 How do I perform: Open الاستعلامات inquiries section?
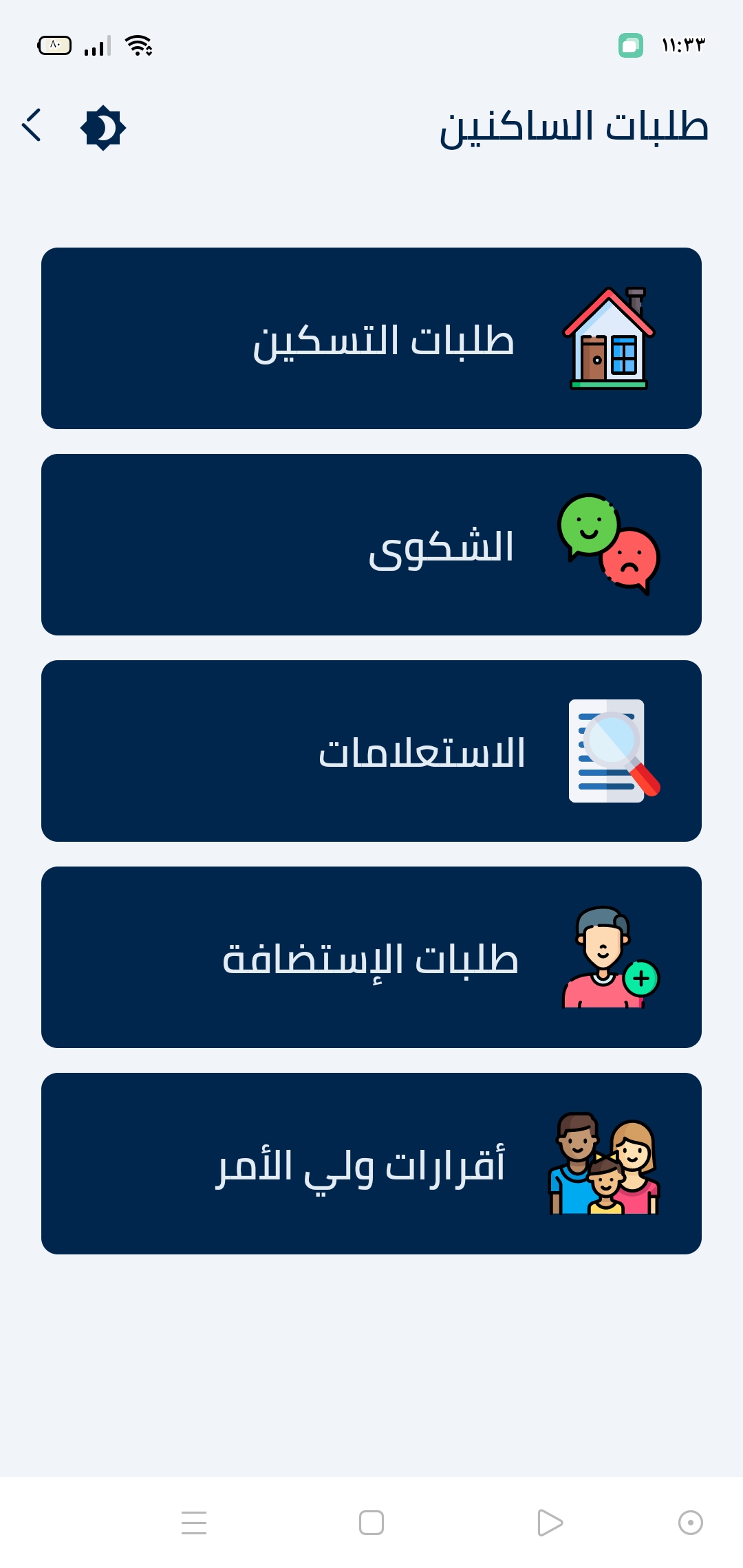point(371,751)
